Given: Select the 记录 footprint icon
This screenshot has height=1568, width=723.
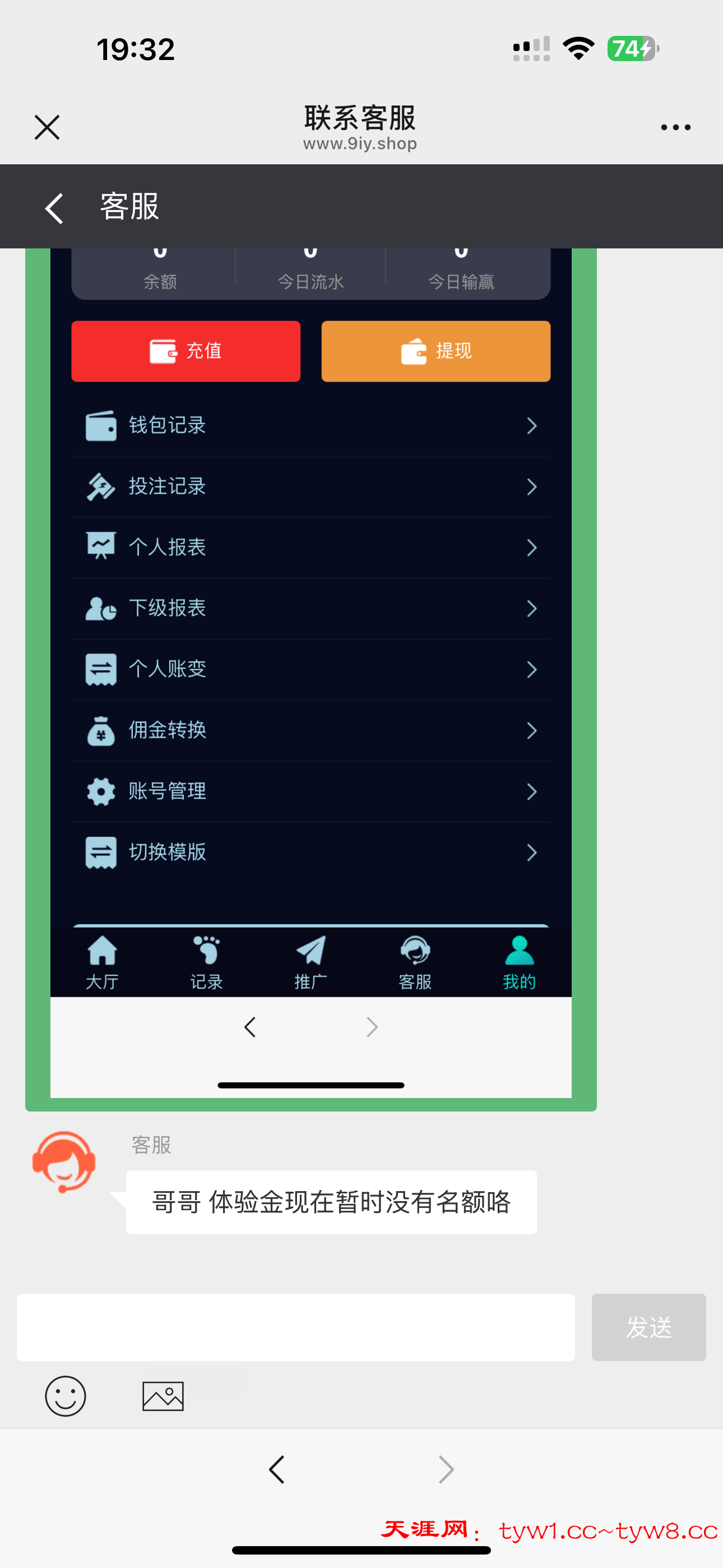Looking at the screenshot, I should [x=206, y=949].
